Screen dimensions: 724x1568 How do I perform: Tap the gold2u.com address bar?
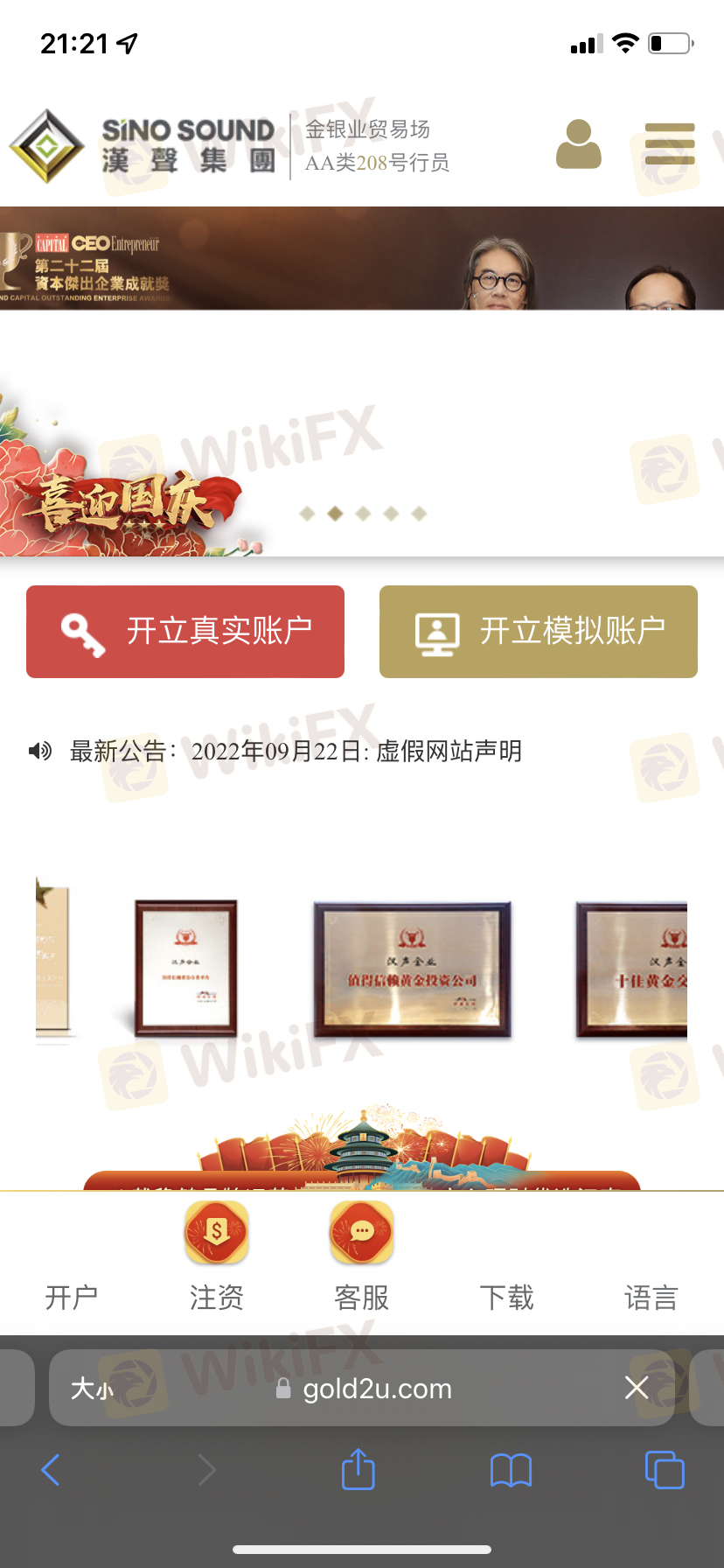pos(376,1389)
